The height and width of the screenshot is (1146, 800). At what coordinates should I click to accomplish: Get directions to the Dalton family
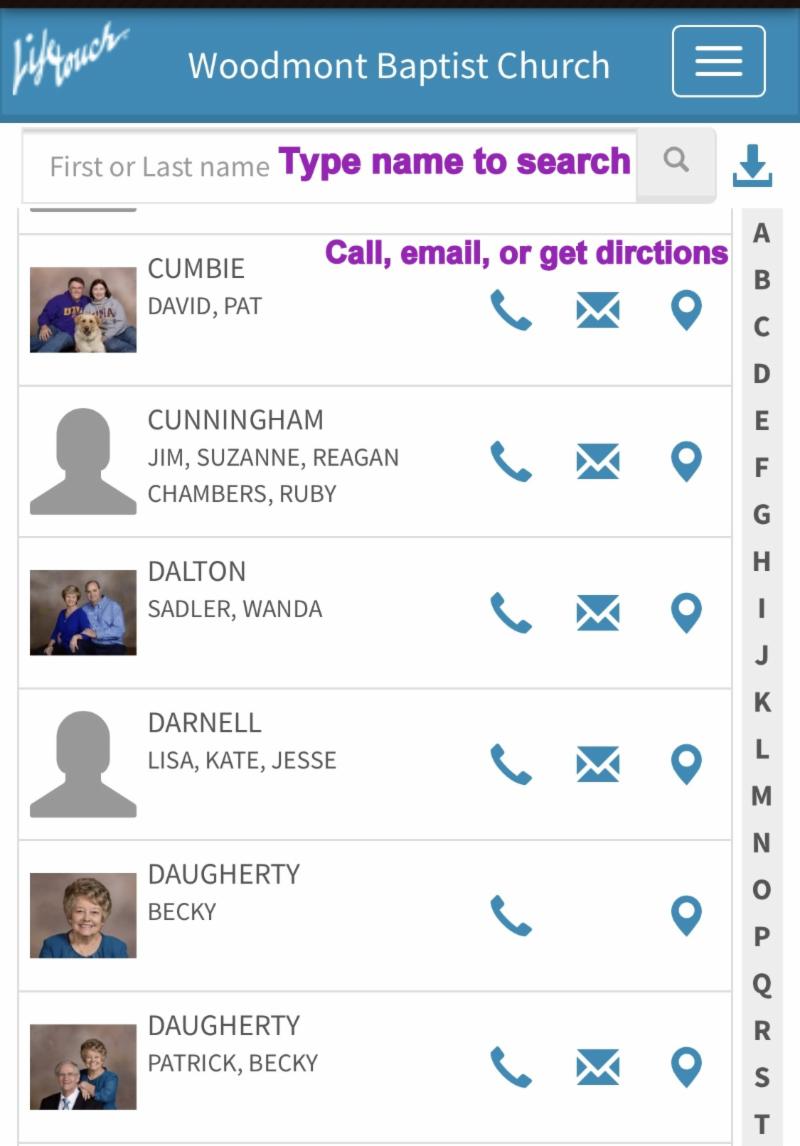(686, 612)
